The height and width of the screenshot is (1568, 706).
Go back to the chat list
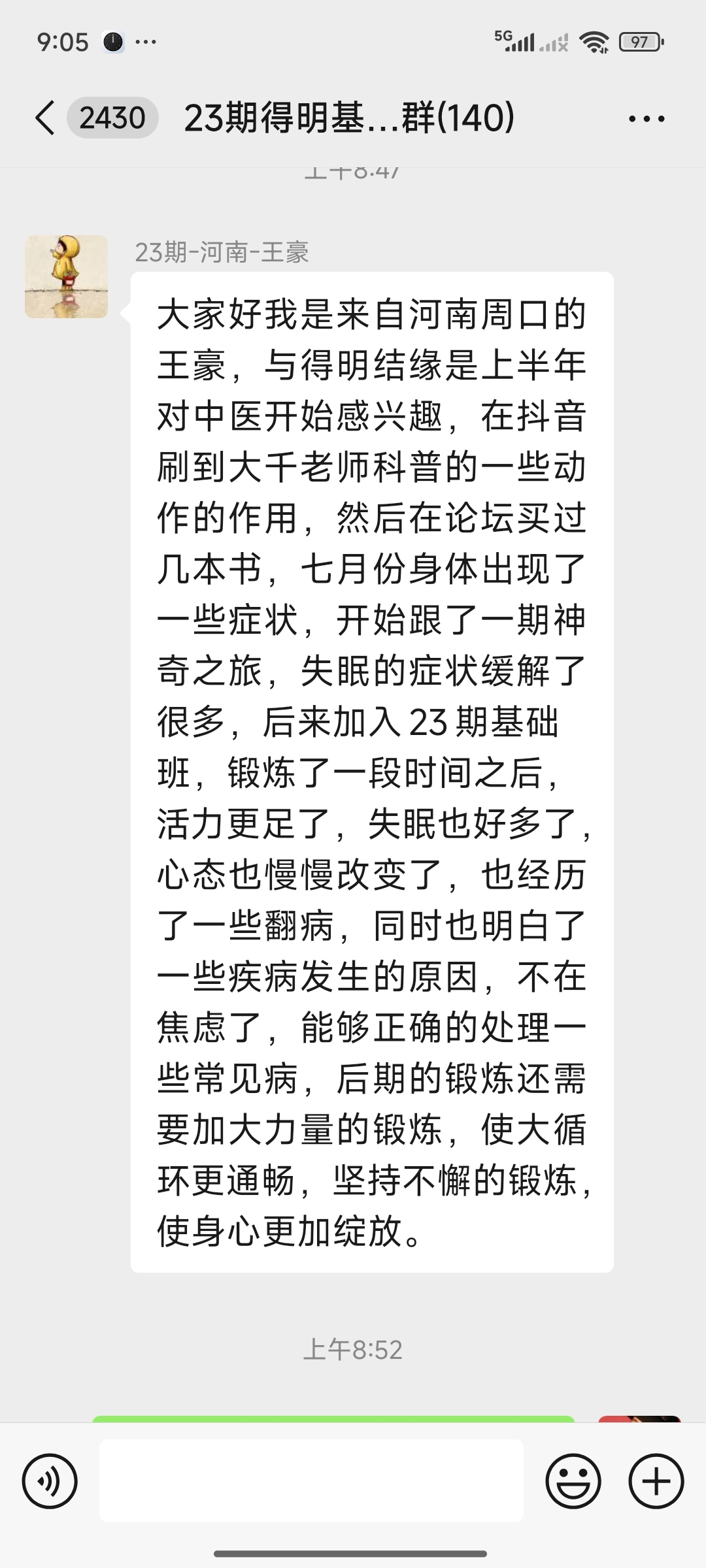46,118
